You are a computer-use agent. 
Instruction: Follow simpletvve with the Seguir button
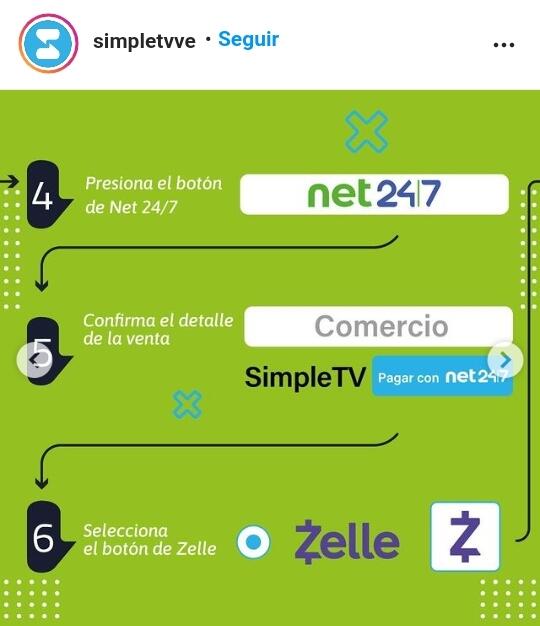[x=248, y=40]
